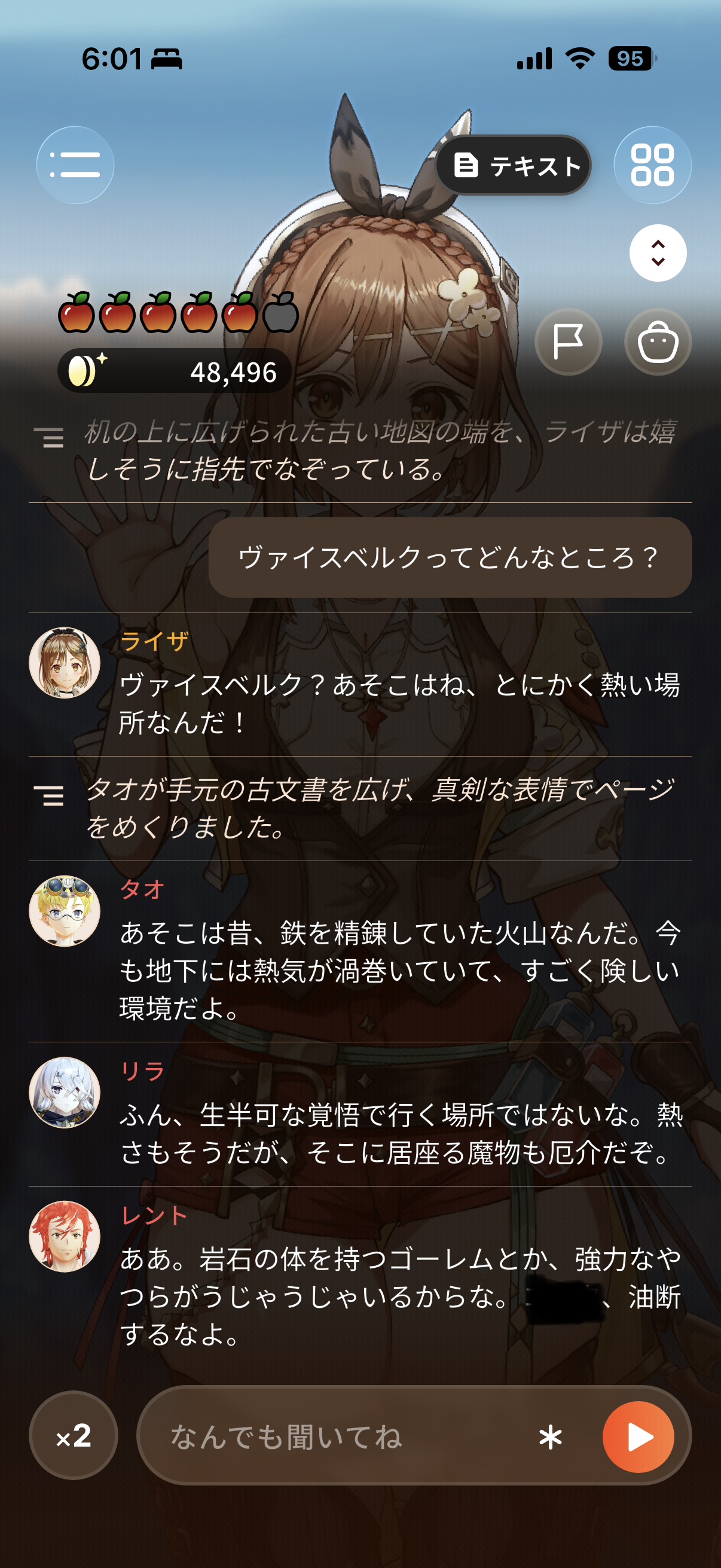
Task: Open レント's avatar
Action: point(65,1236)
